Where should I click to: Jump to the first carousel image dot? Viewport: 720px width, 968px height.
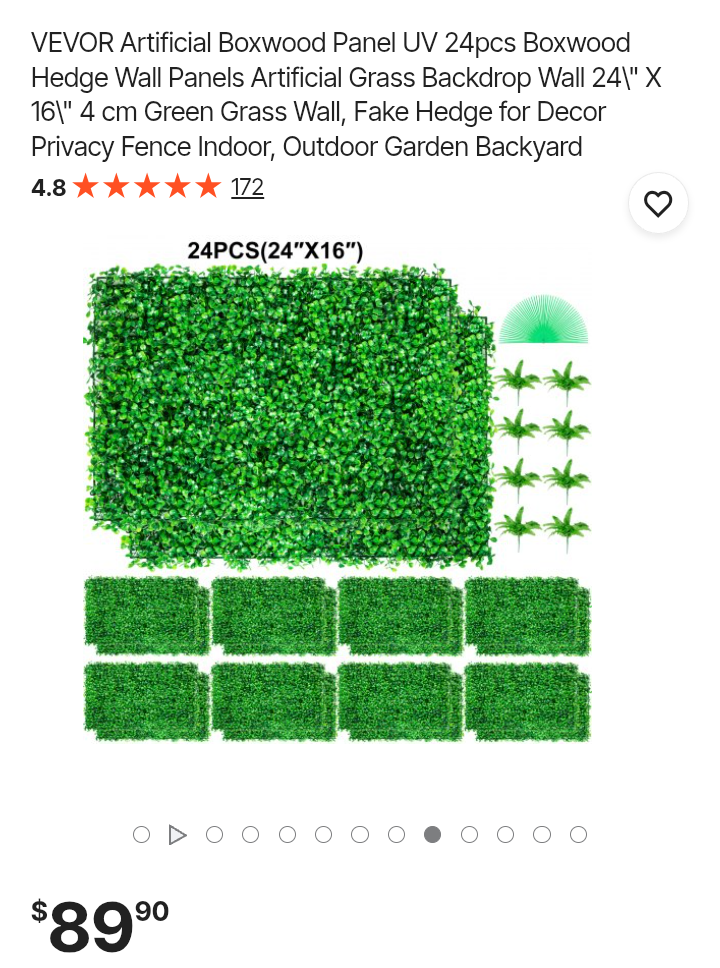click(x=141, y=835)
